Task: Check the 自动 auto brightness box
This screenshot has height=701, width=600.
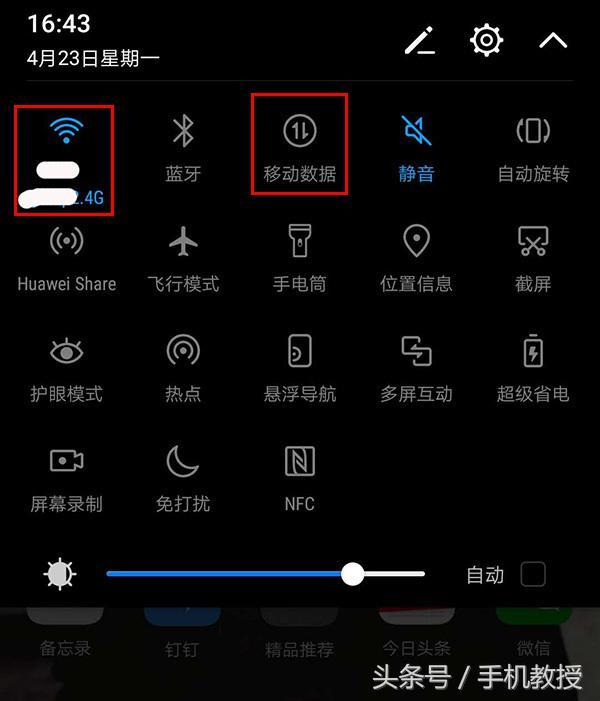Action: pos(533,574)
